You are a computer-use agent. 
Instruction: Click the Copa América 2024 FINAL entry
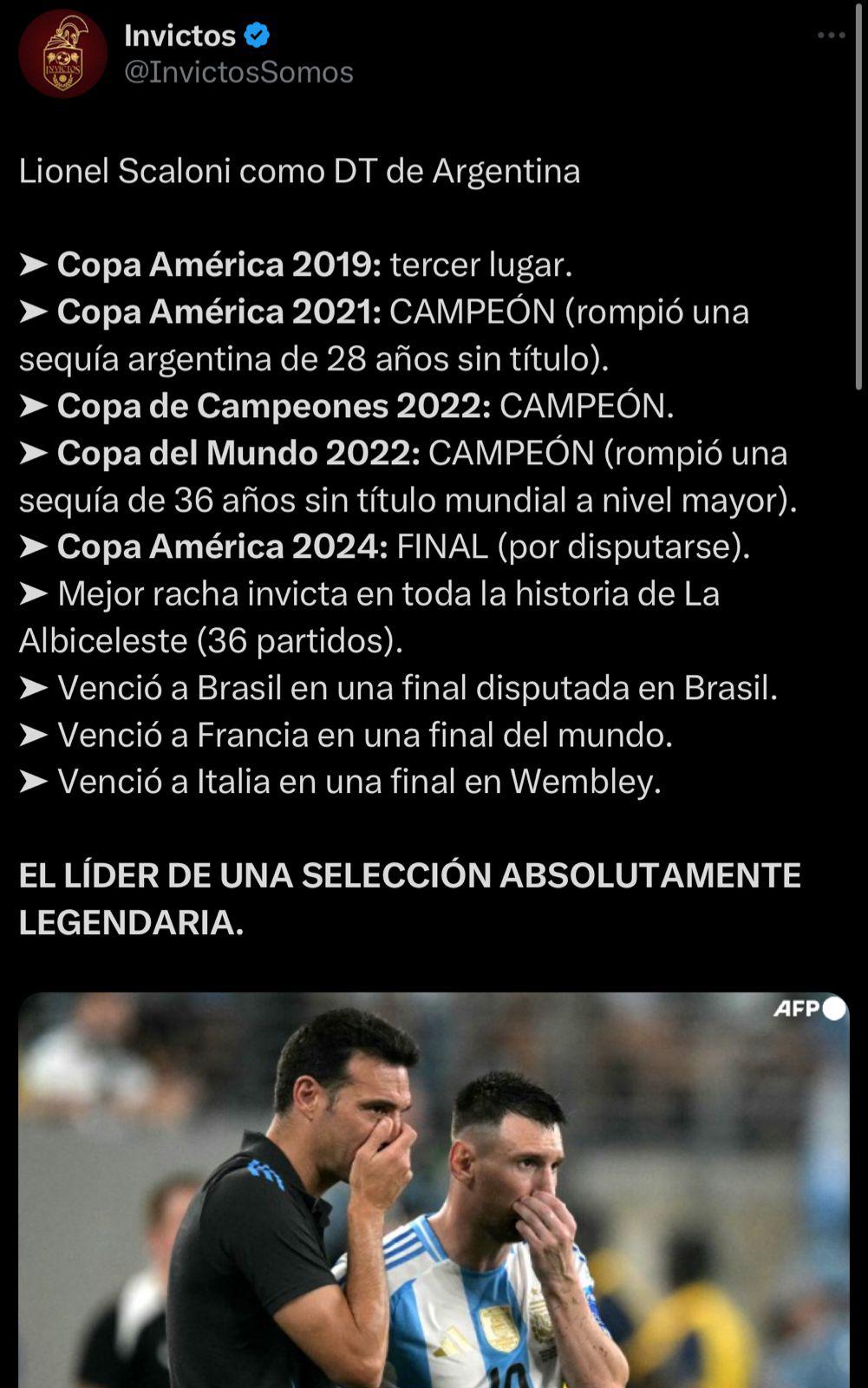coord(386,548)
